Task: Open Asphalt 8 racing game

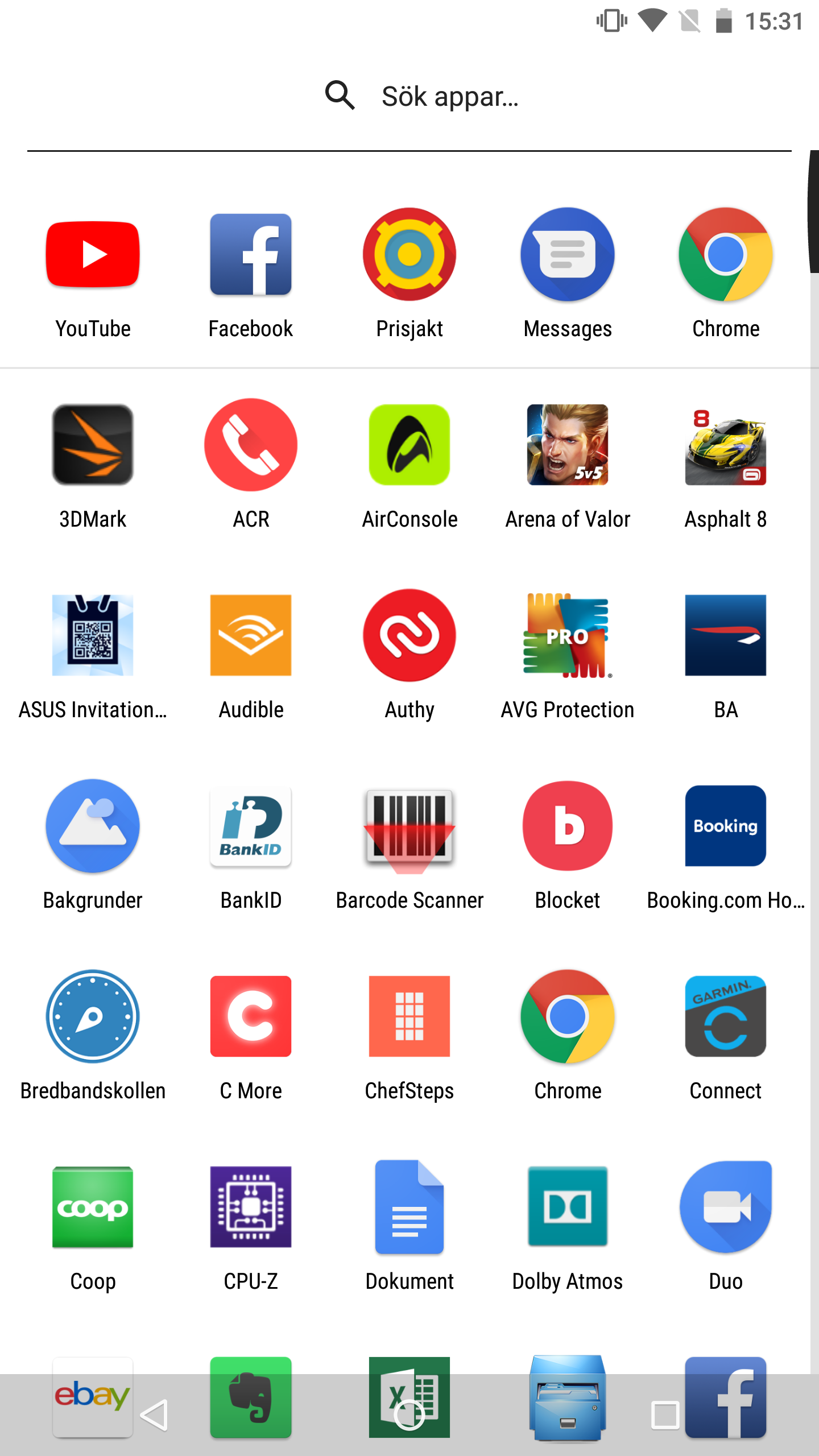Action: (x=726, y=445)
